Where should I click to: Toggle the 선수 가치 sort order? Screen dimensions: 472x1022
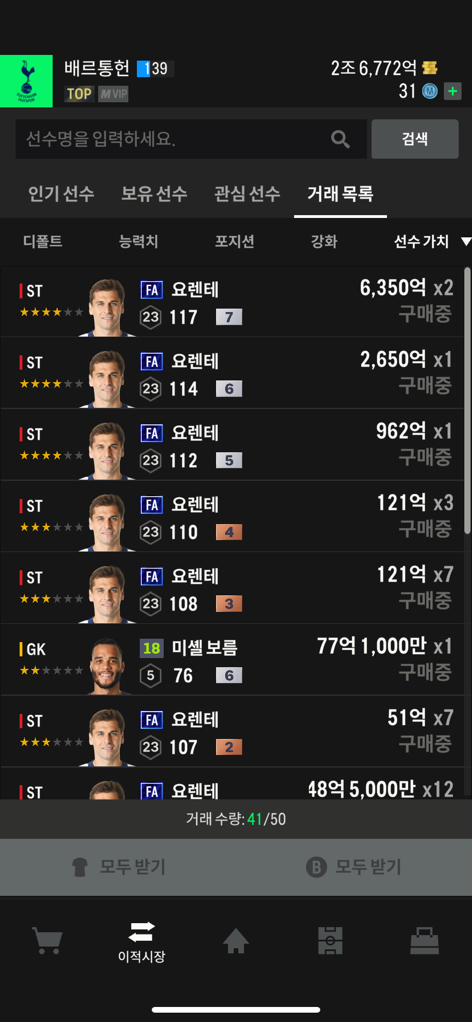432,242
